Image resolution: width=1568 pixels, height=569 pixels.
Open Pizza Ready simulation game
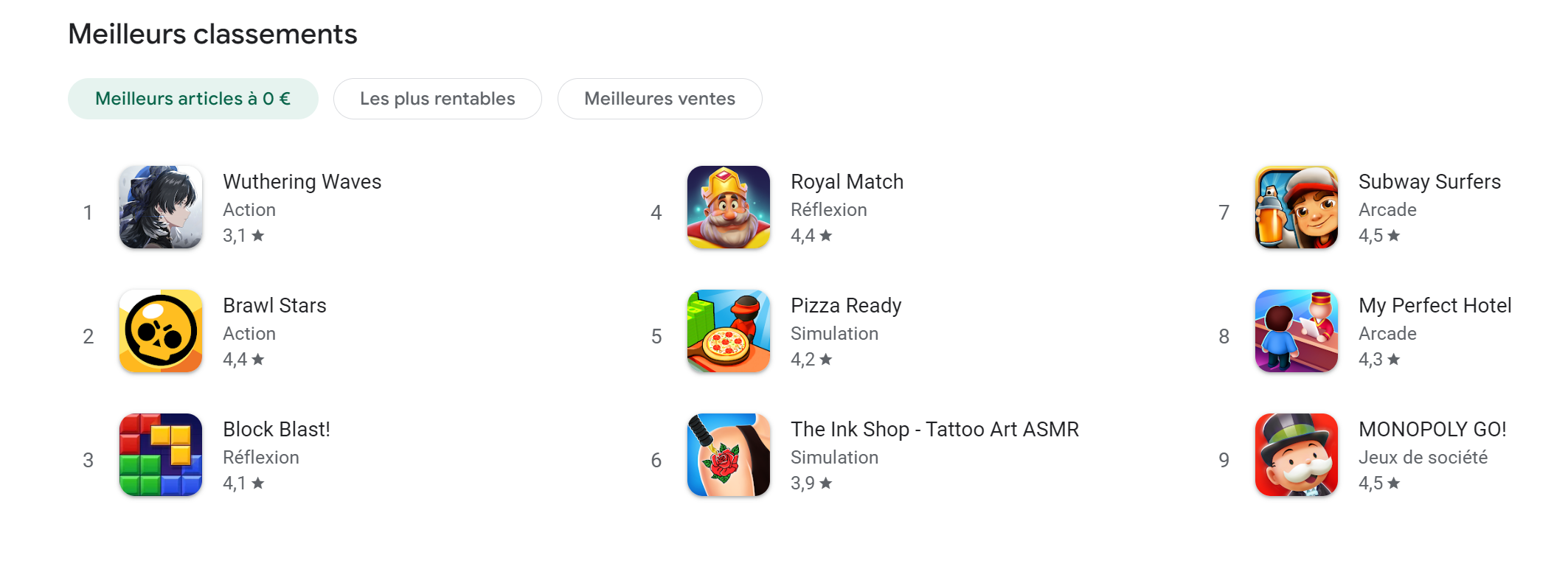(845, 306)
